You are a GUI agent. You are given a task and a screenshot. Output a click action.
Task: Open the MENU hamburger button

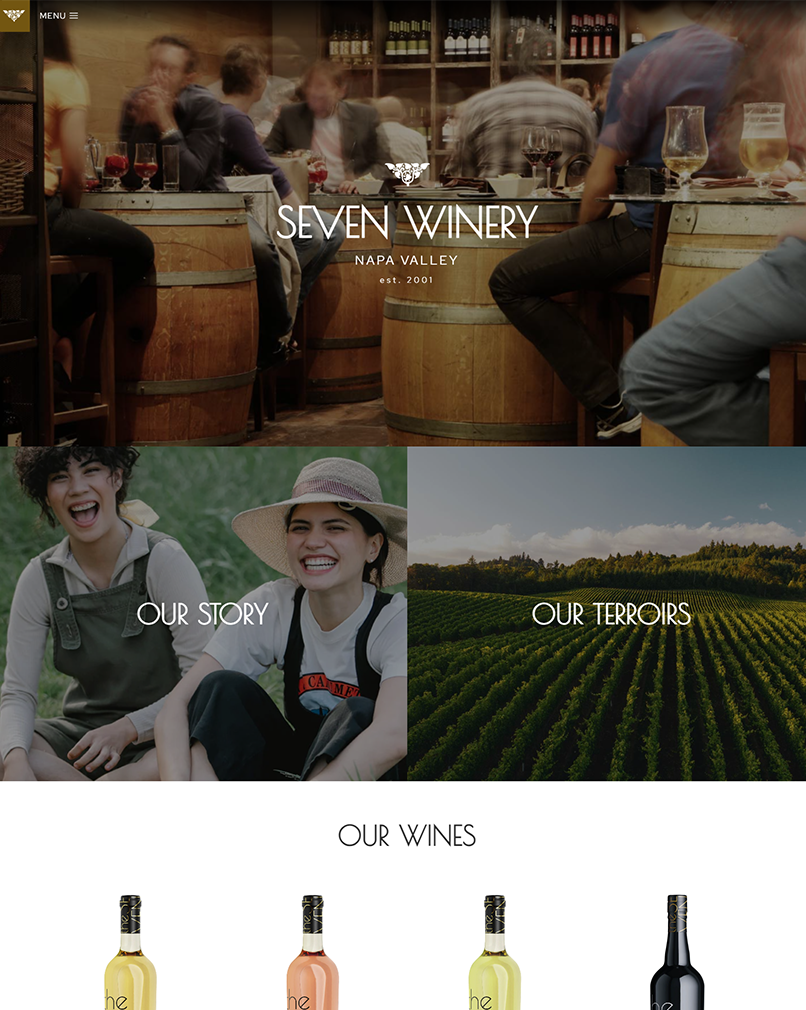(58, 16)
